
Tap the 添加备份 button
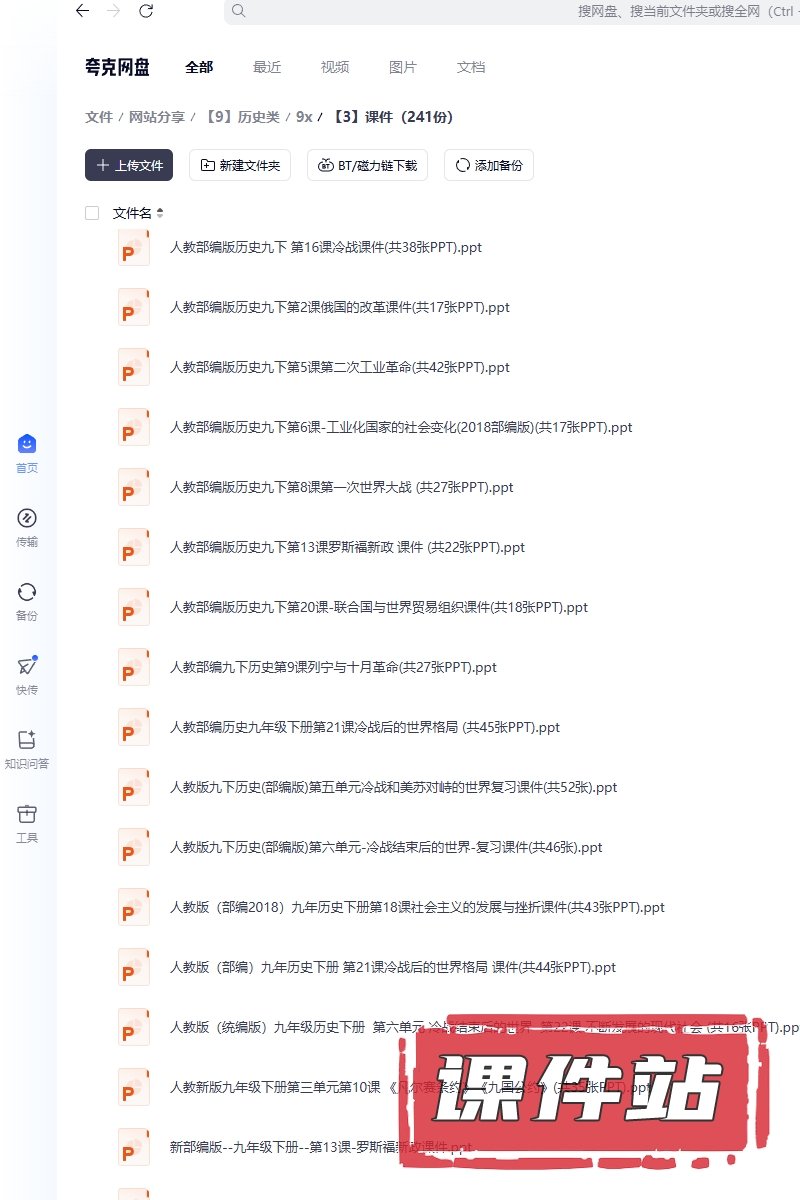point(489,165)
